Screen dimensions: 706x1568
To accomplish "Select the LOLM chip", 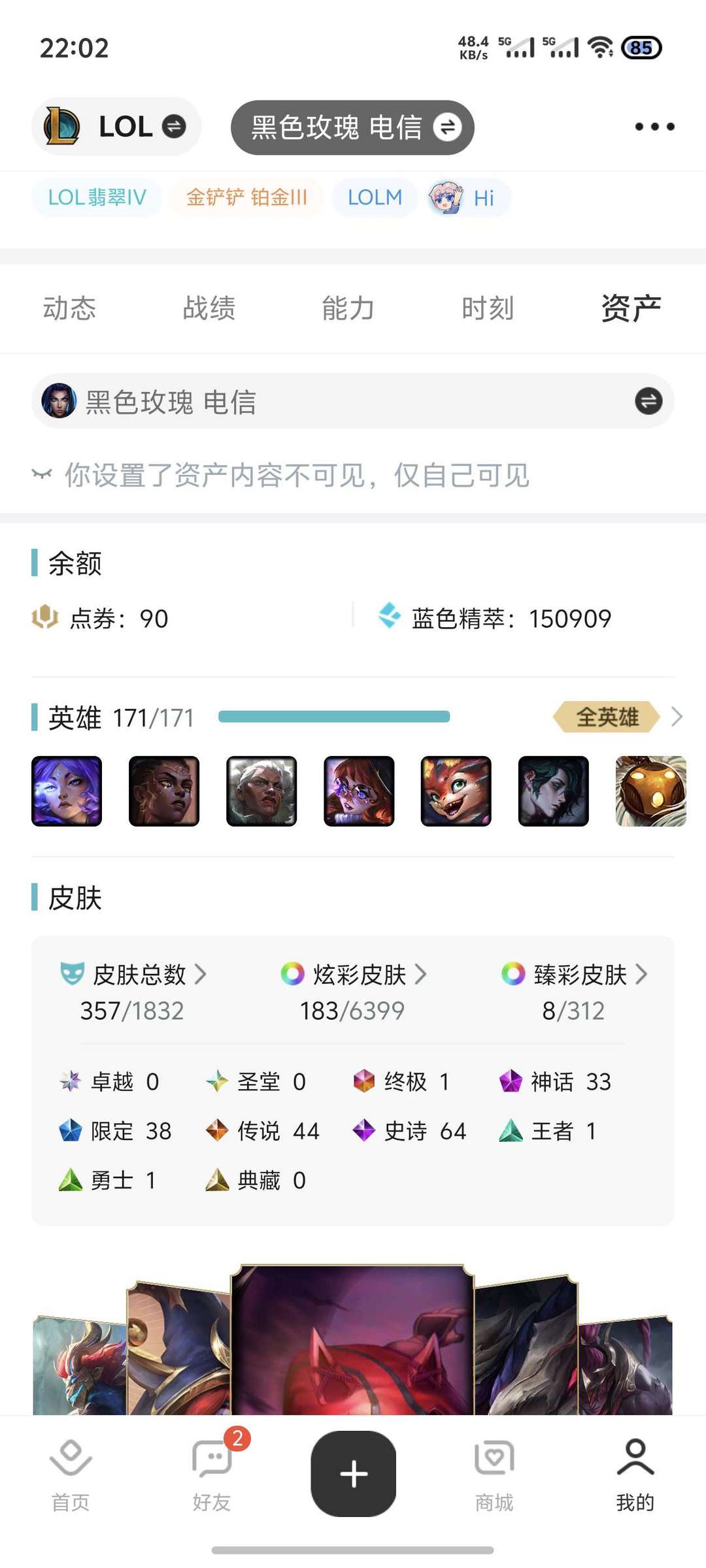I will 375,197.
